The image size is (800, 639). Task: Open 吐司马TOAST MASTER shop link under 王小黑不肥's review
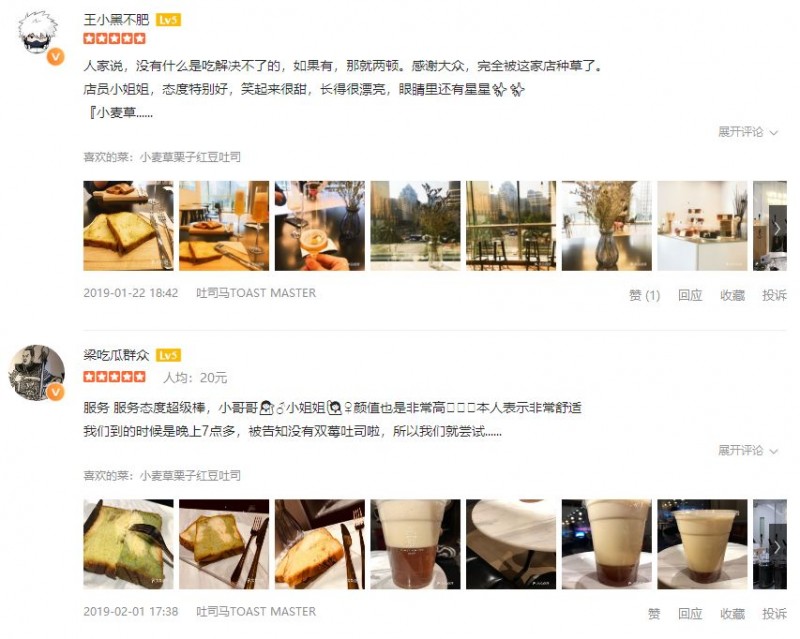click(256, 293)
